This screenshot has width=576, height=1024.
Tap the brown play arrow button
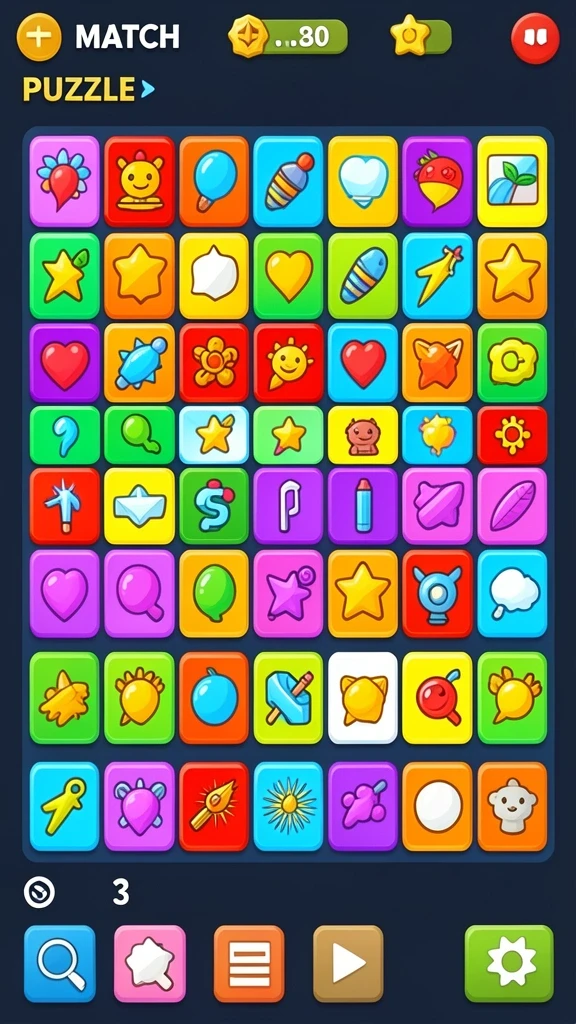click(x=348, y=963)
